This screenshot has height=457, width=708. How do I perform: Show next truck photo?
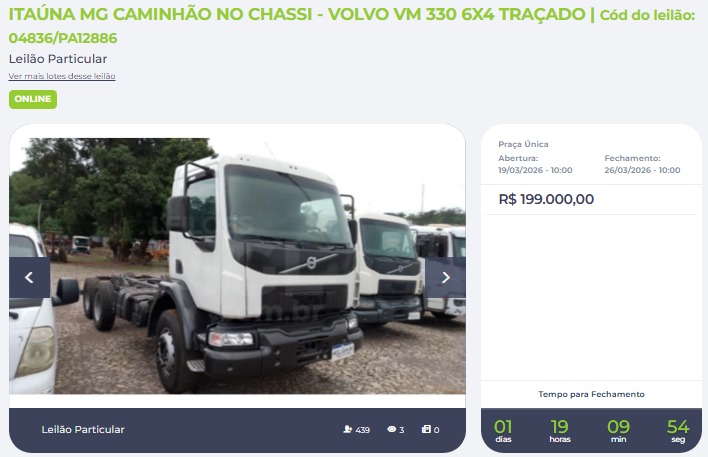pyautogui.click(x=445, y=277)
